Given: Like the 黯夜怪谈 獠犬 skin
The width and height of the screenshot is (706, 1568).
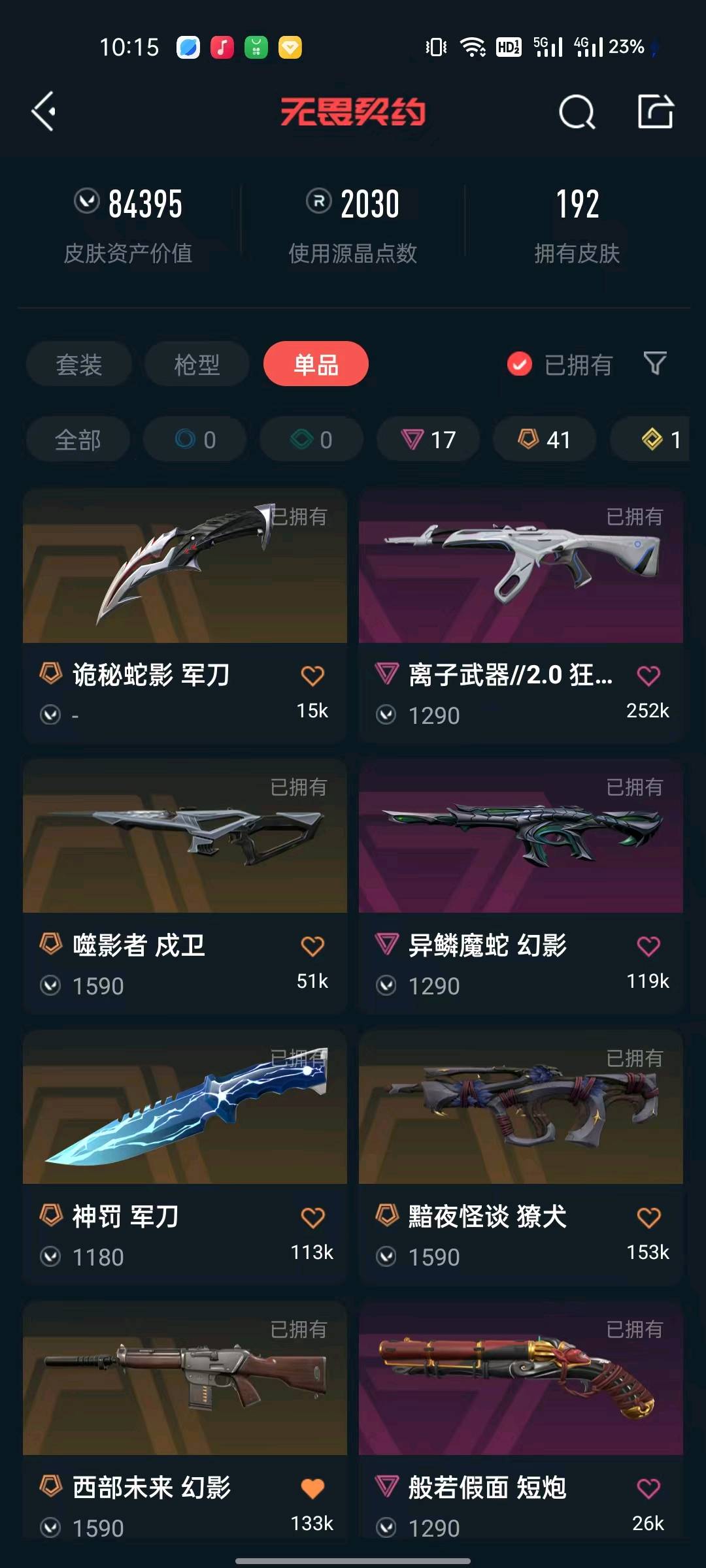Looking at the screenshot, I should point(648,1217).
